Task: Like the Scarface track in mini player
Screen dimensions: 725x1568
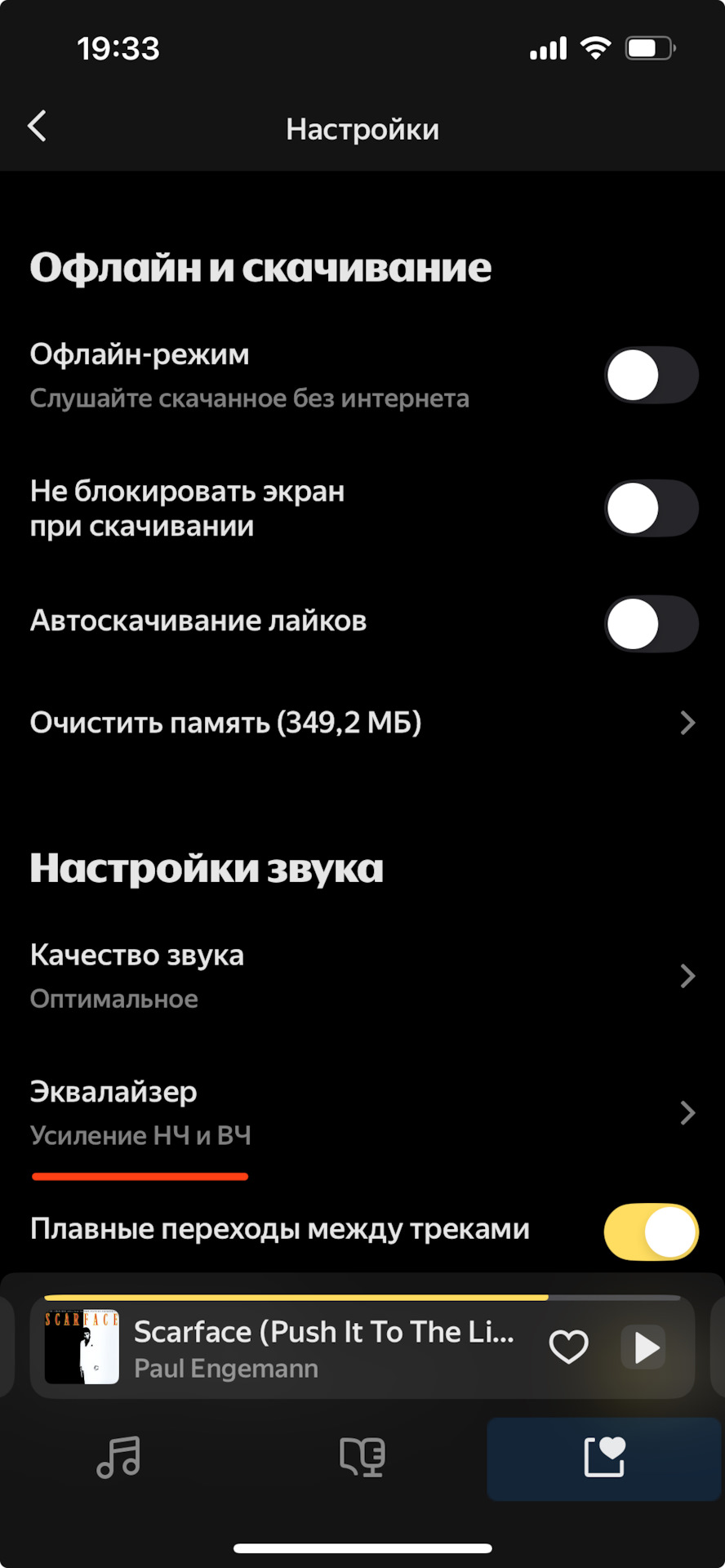Action: click(x=568, y=1347)
